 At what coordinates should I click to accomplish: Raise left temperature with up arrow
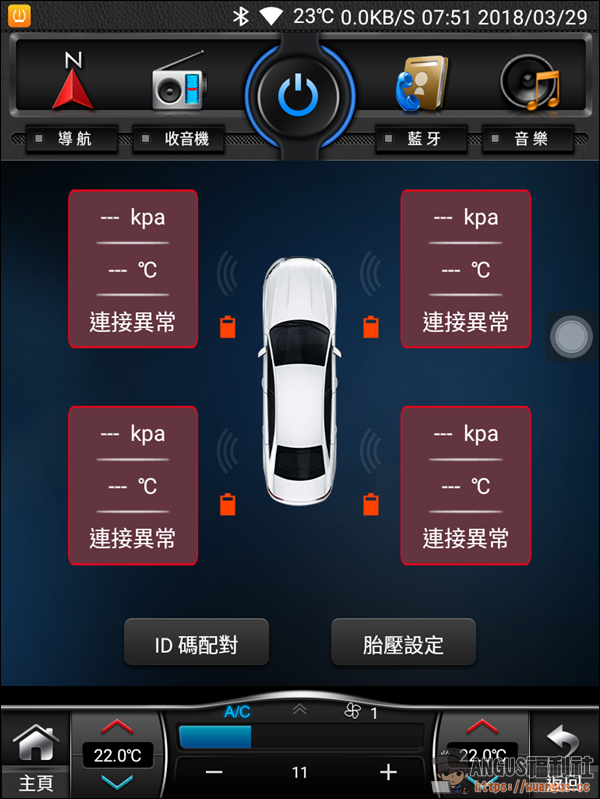117,726
